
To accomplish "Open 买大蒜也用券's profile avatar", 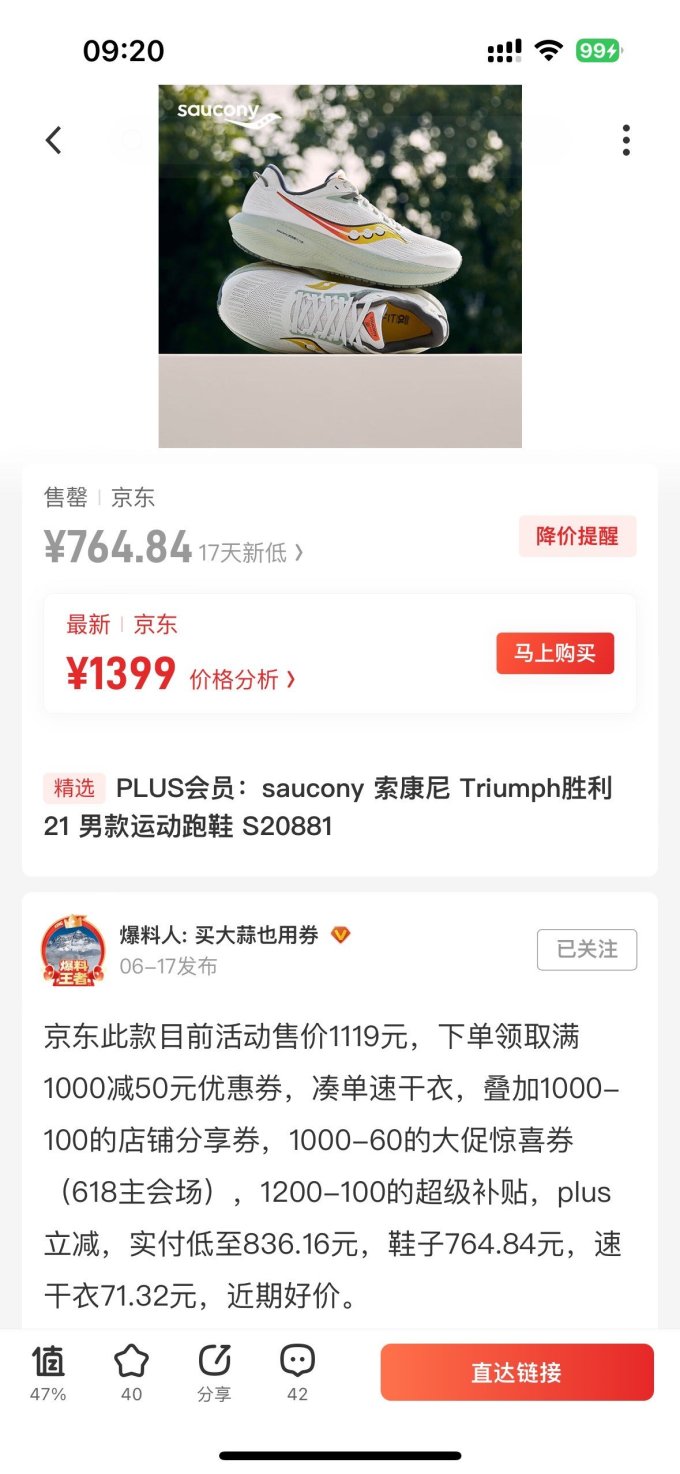I will pos(73,950).
